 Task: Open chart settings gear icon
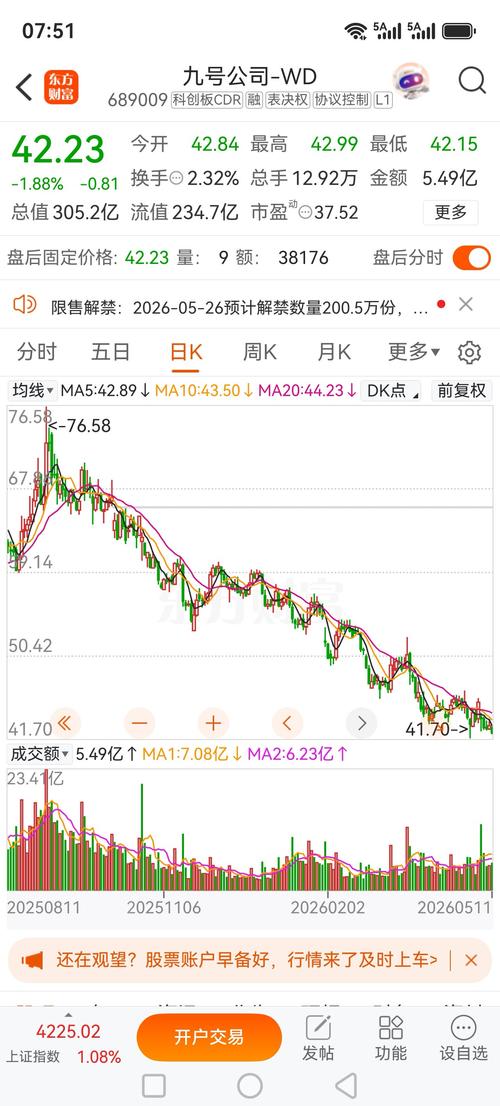469,352
